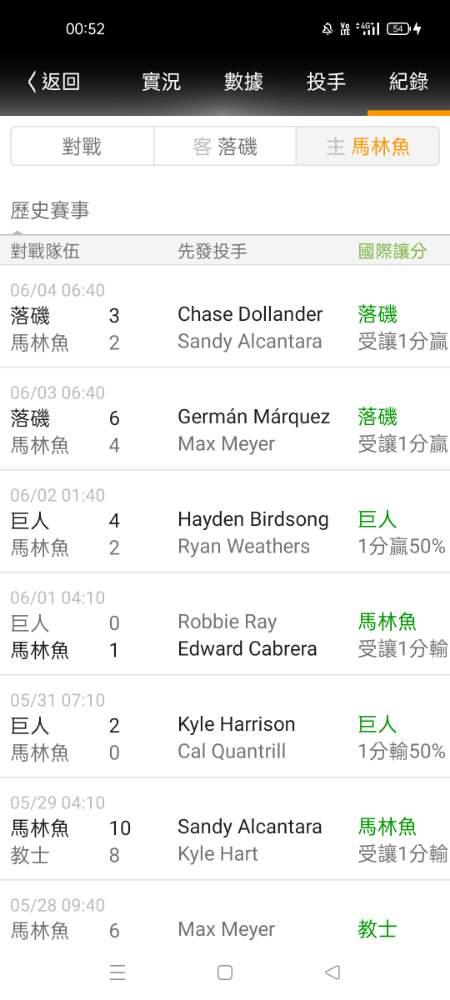Open the 數據 tab
Viewport: 450px width, 1000px height.
[243, 82]
